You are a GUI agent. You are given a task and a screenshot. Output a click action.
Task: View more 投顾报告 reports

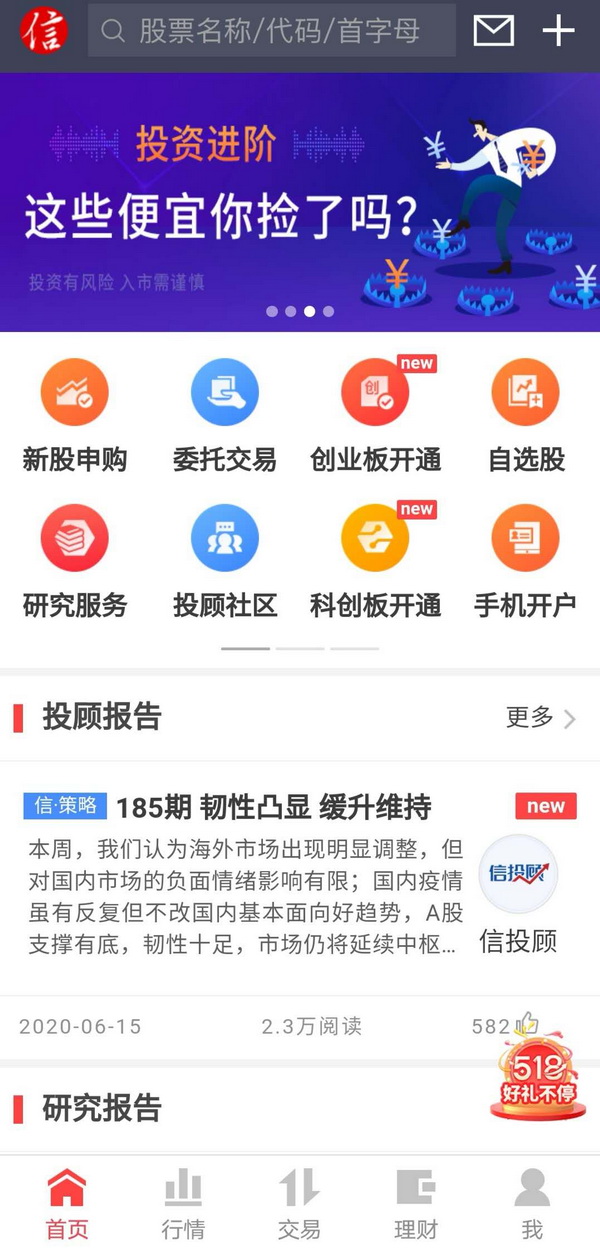point(540,717)
